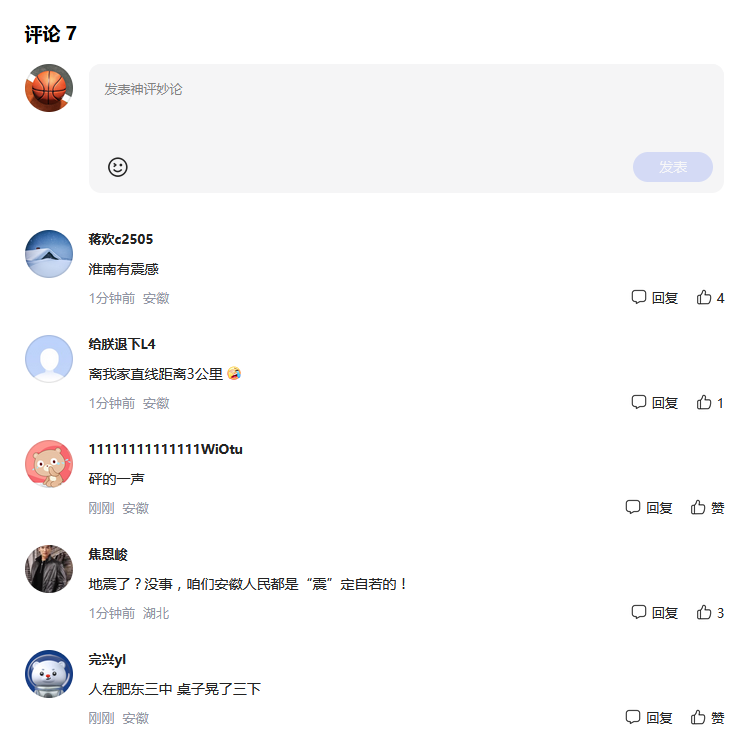Viewport: 746px width, 744px height.
Task: View 完兴yl's profile by username
Action: pyautogui.click(x=106, y=660)
